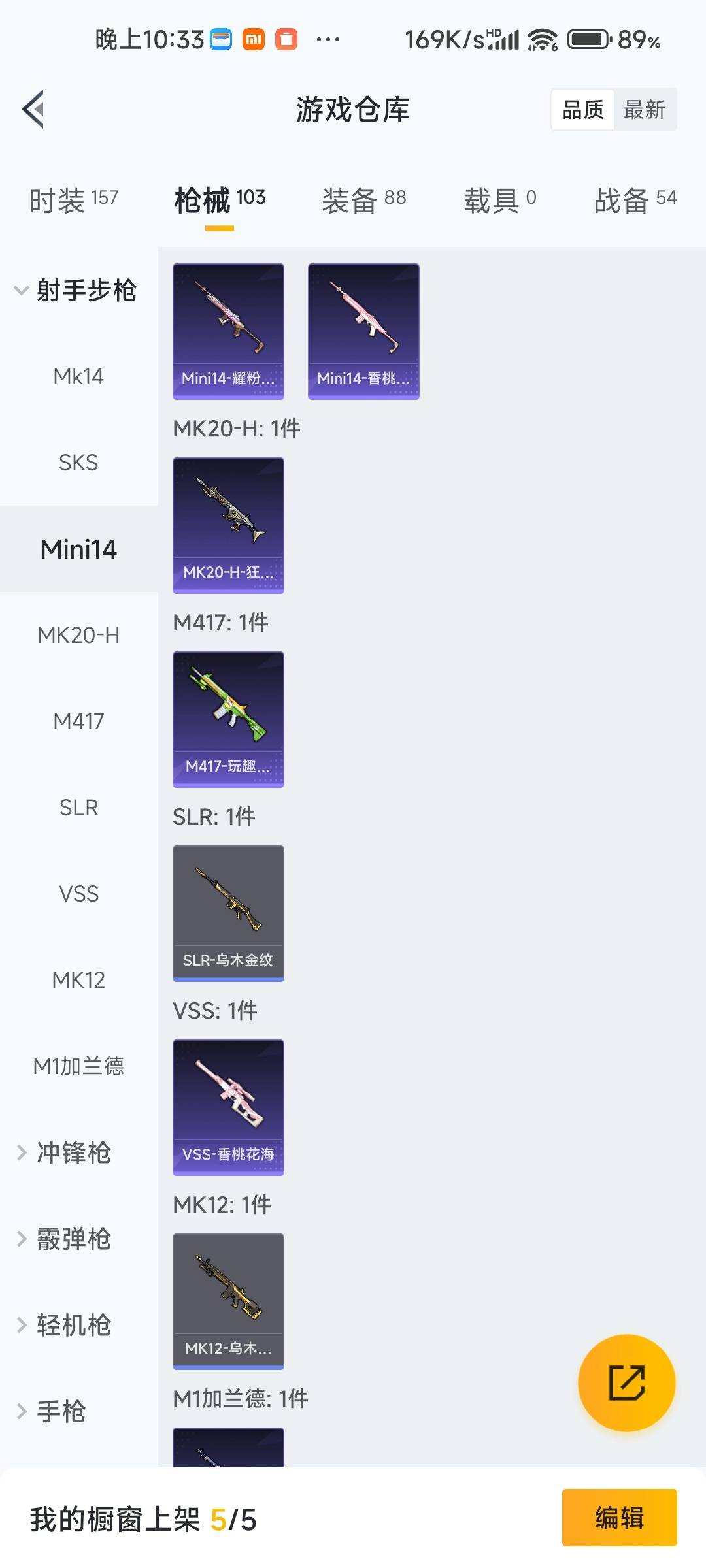Sort the warehouse by 品质
The width and height of the screenshot is (706, 1568).
[583, 110]
